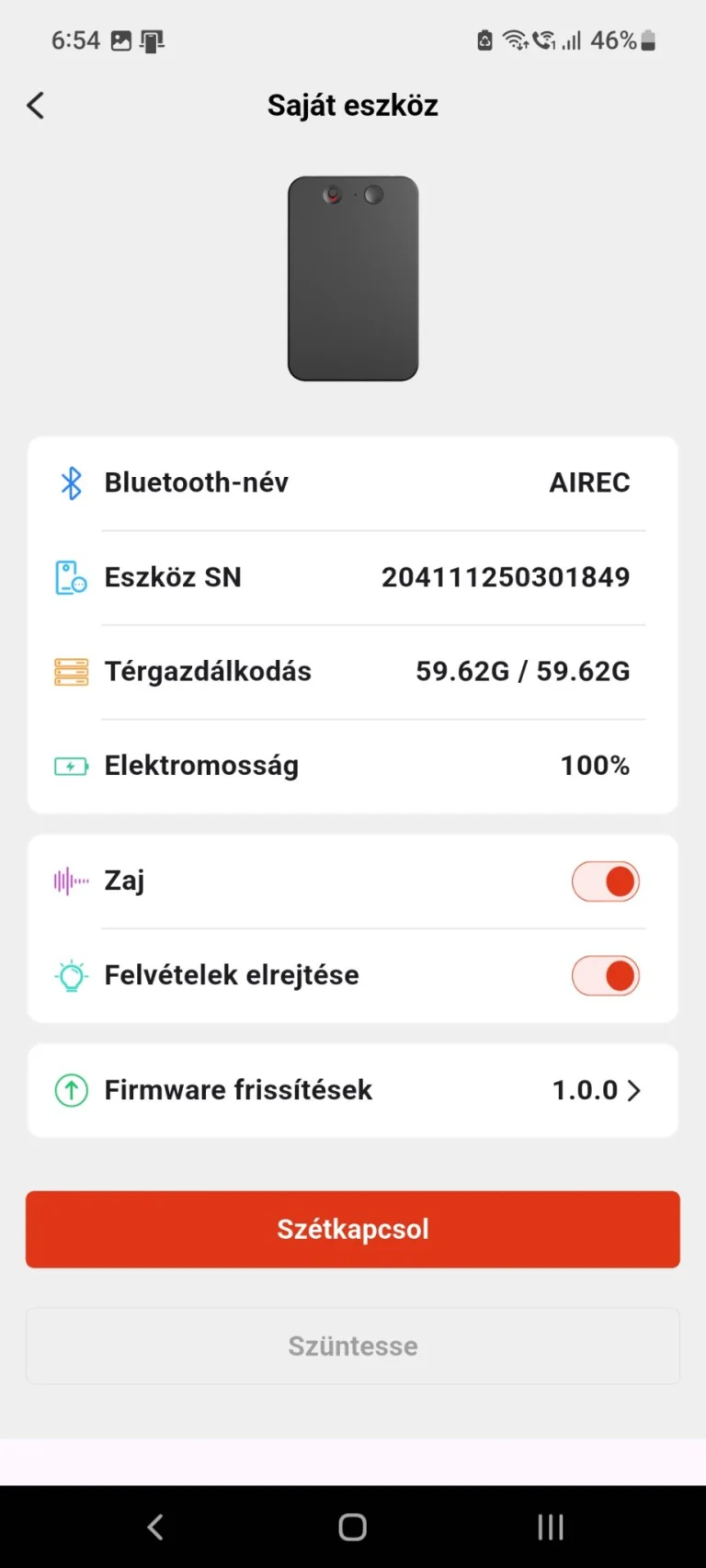The height and width of the screenshot is (1568, 706).
Task: Click the green upload arrow icon for Firmware frissítések
Action: tap(70, 1090)
